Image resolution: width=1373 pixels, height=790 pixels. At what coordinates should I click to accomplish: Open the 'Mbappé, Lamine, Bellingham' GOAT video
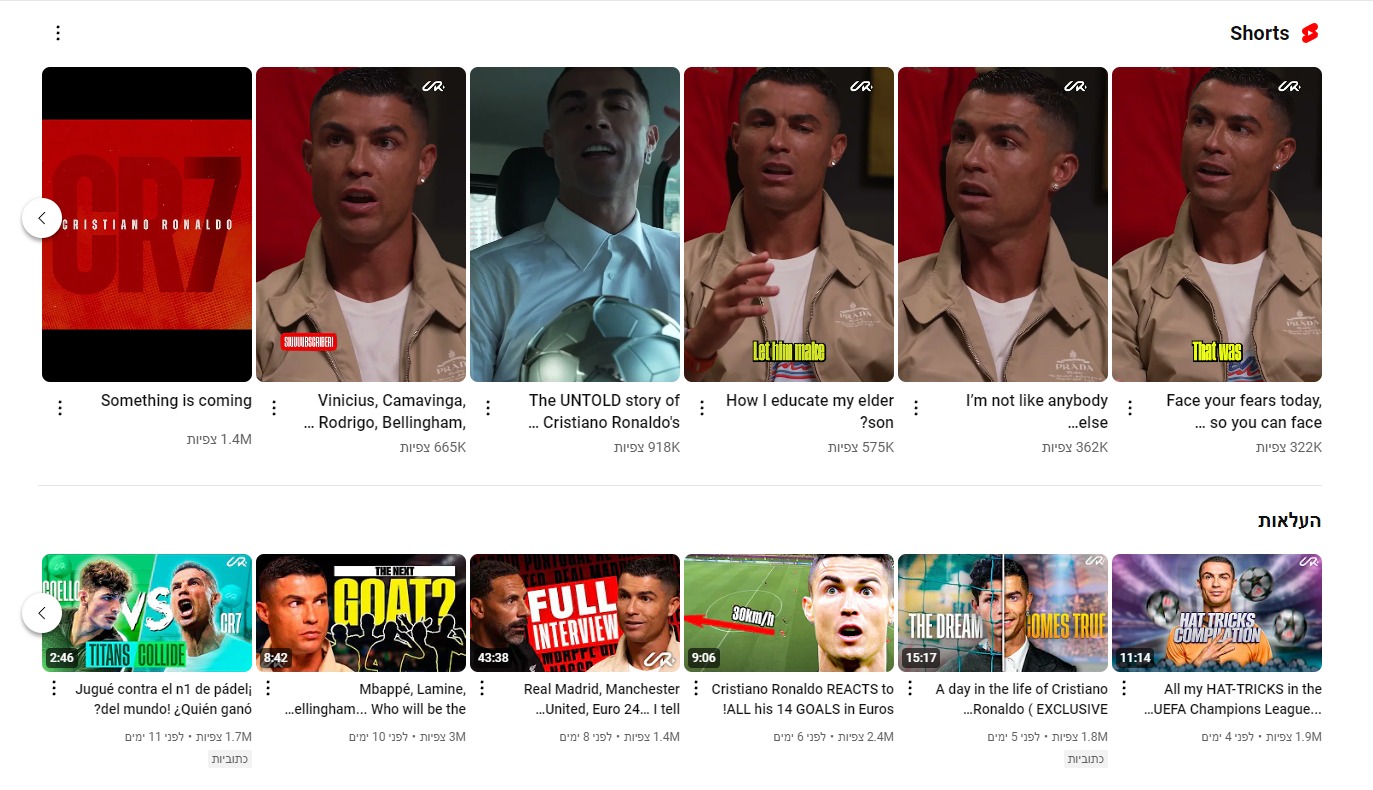[361, 613]
